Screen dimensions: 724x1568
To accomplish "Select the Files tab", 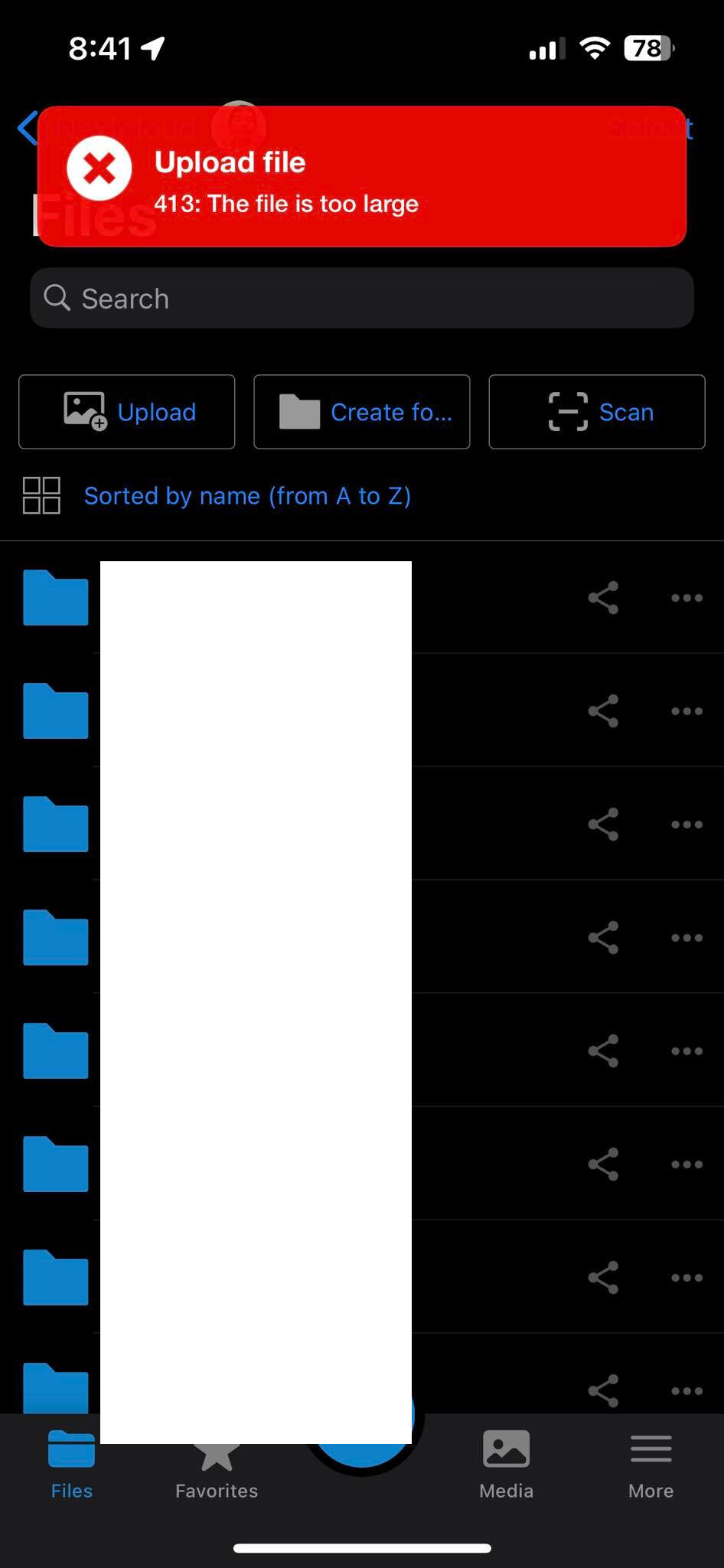I will point(71,1465).
